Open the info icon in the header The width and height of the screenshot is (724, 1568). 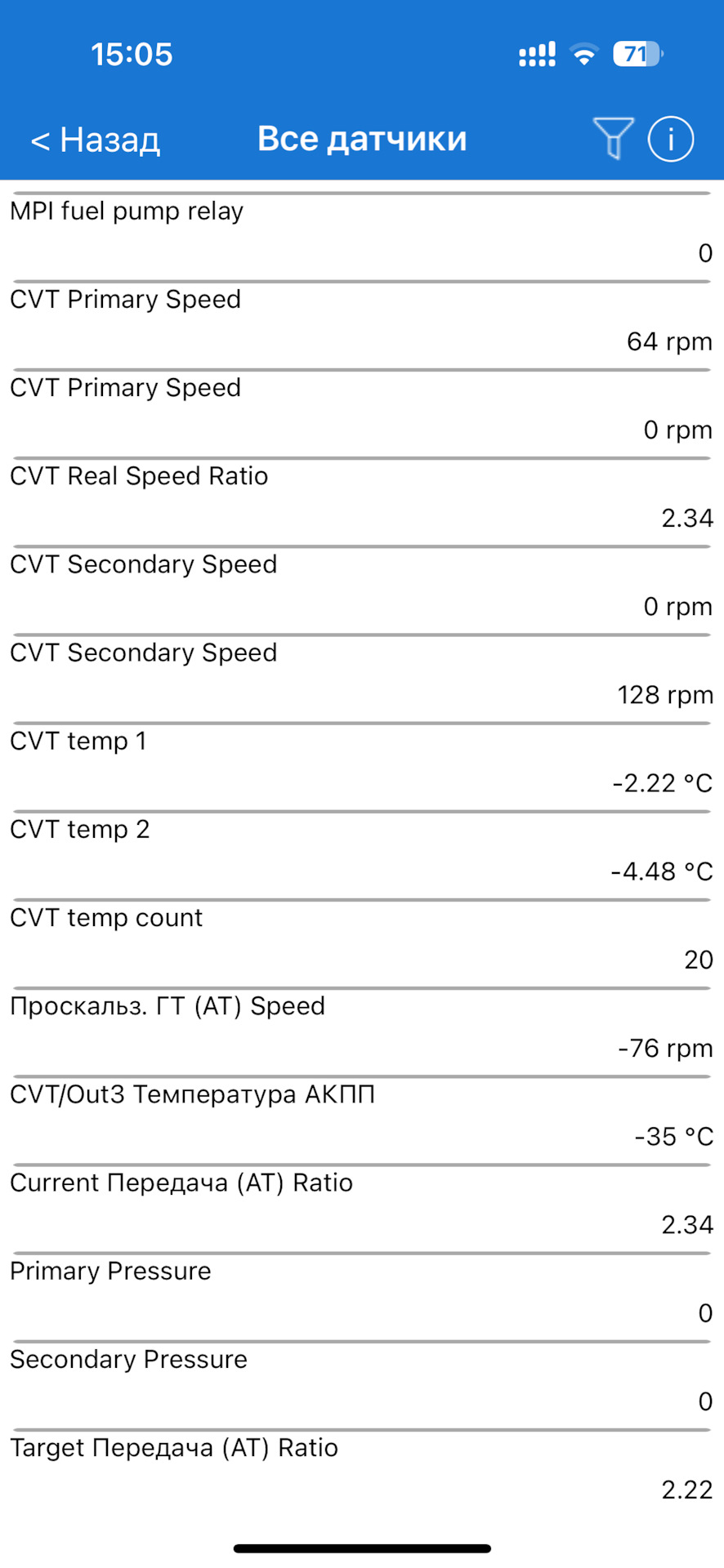click(x=671, y=138)
